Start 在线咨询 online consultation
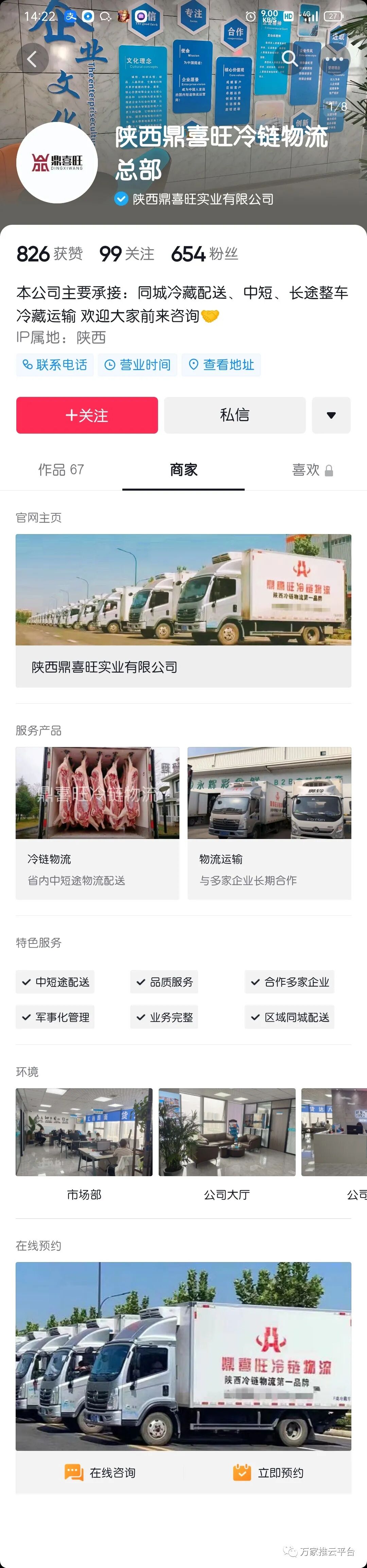Viewport: 367px width, 1568px height. tap(100, 1473)
